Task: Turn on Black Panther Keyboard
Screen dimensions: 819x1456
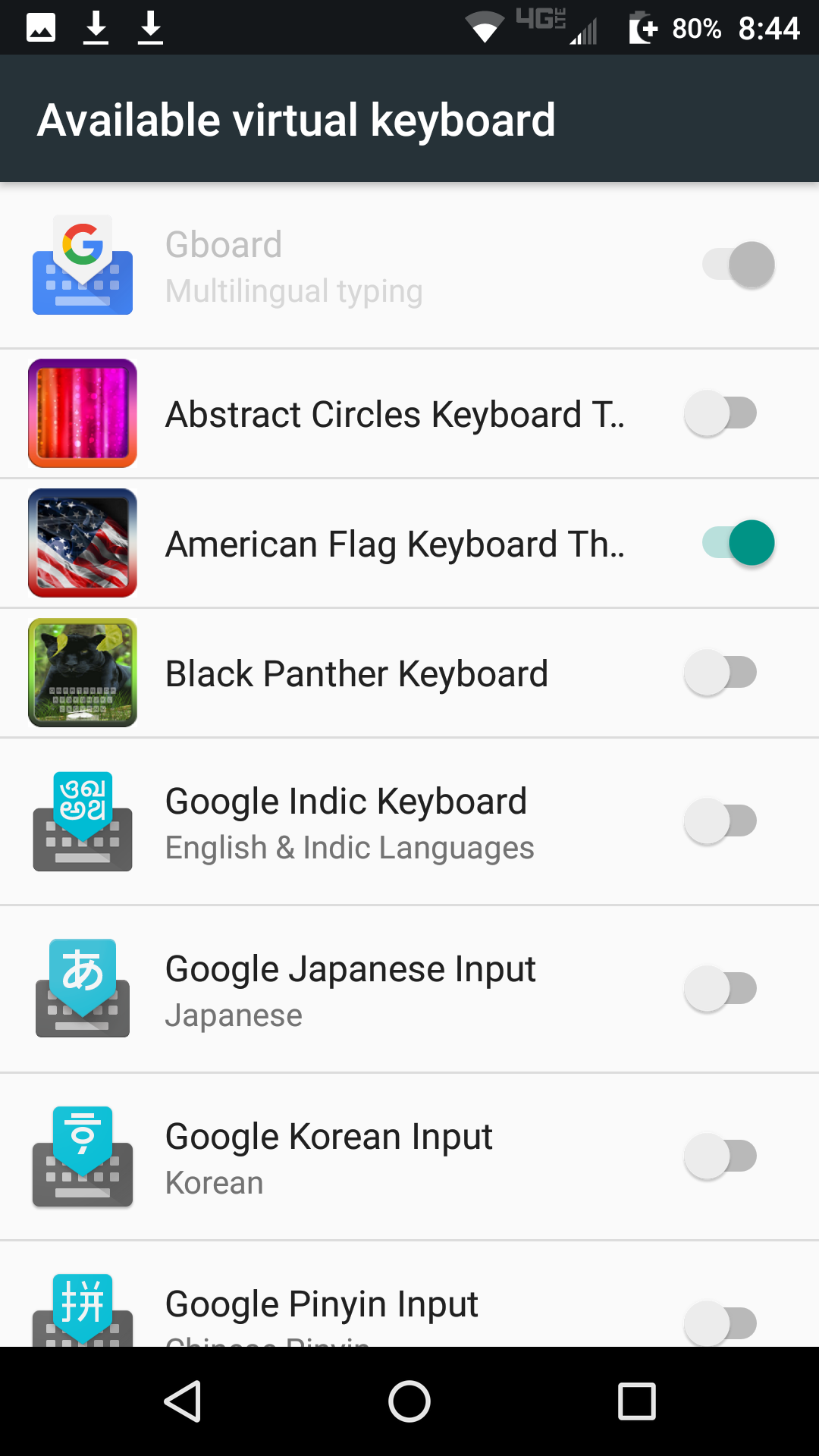Action: 721,673
